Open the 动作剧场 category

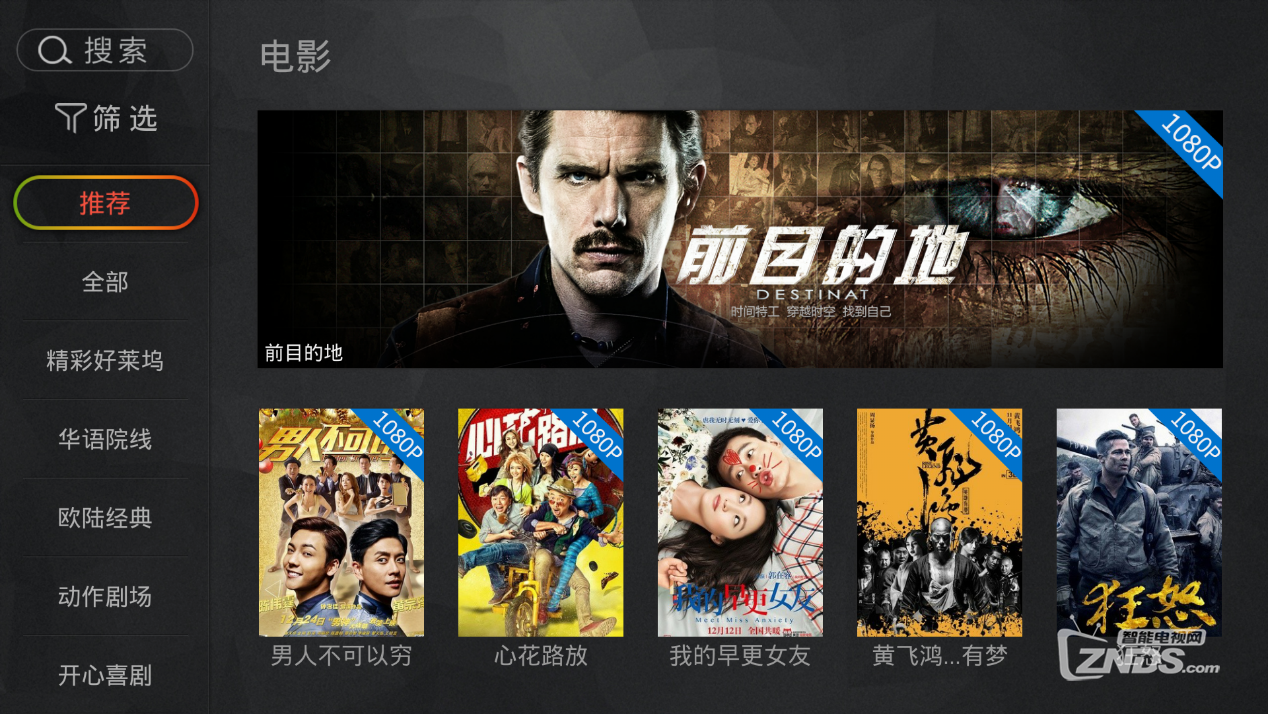106,597
